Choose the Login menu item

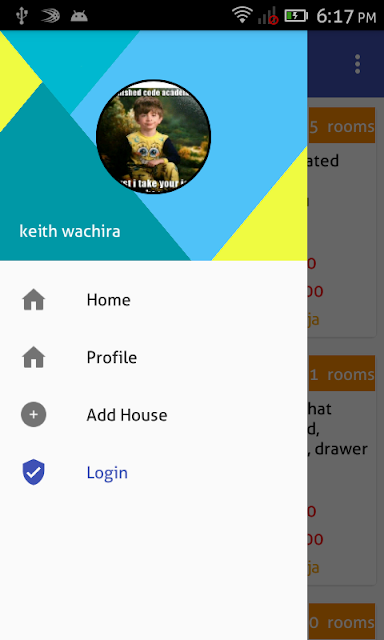(x=153, y=473)
